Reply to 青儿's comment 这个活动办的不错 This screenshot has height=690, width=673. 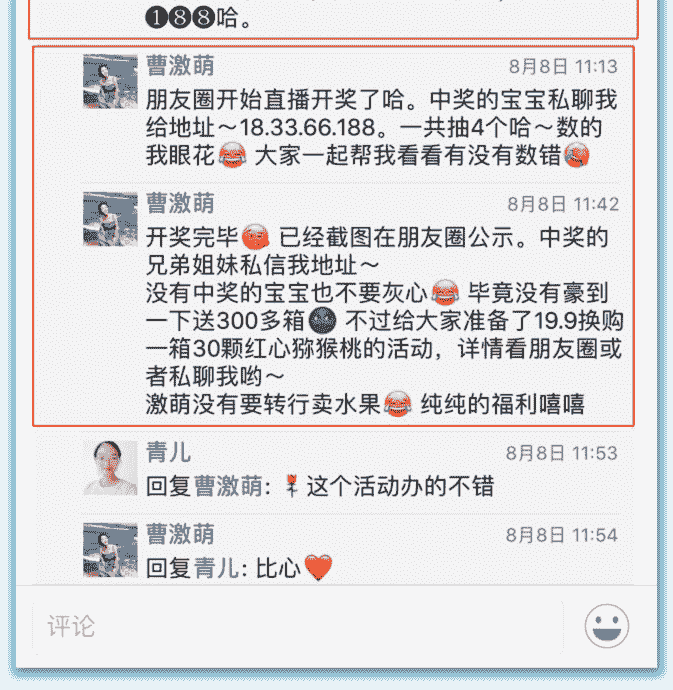(x=400, y=487)
